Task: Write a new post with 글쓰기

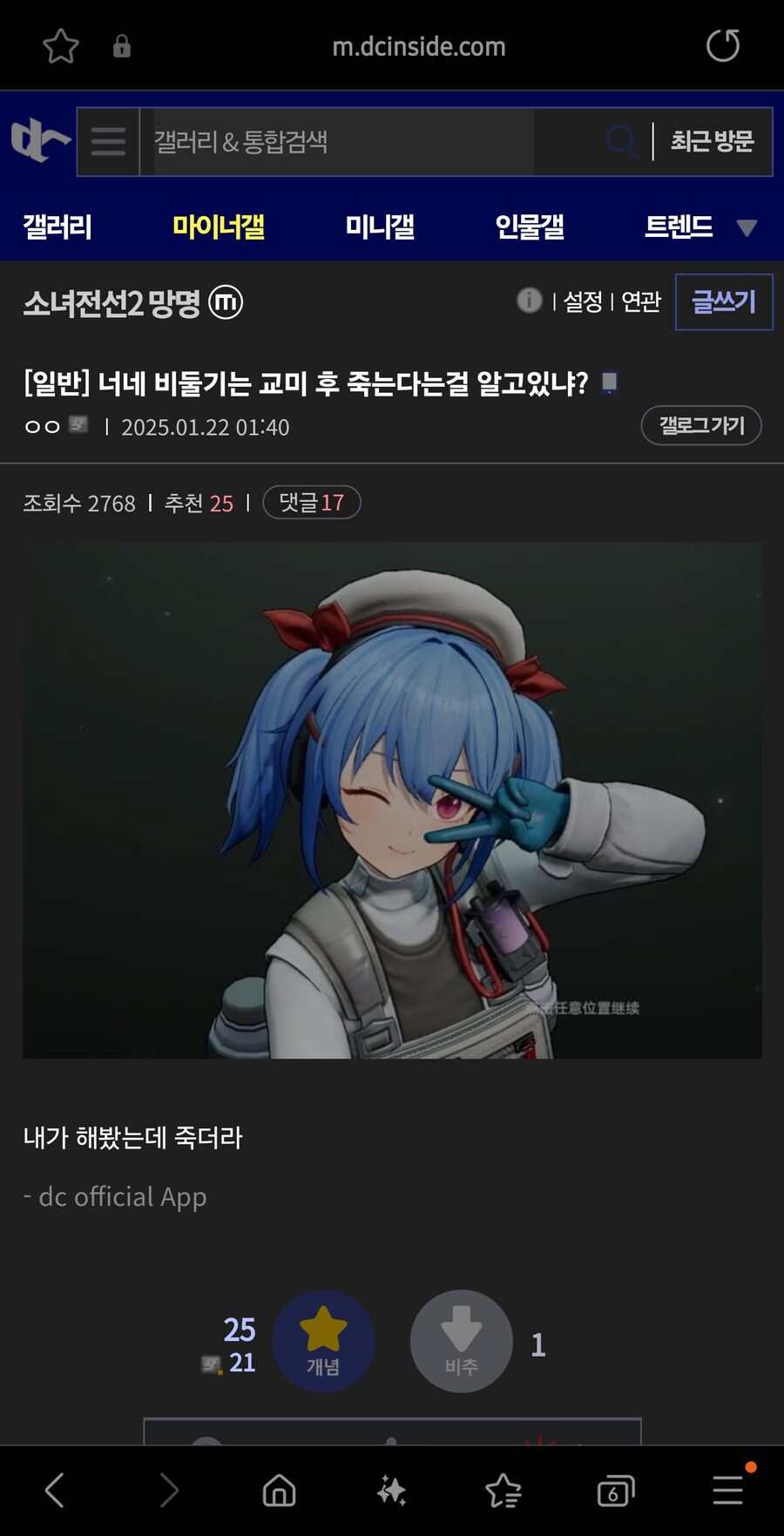Action: click(x=723, y=302)
